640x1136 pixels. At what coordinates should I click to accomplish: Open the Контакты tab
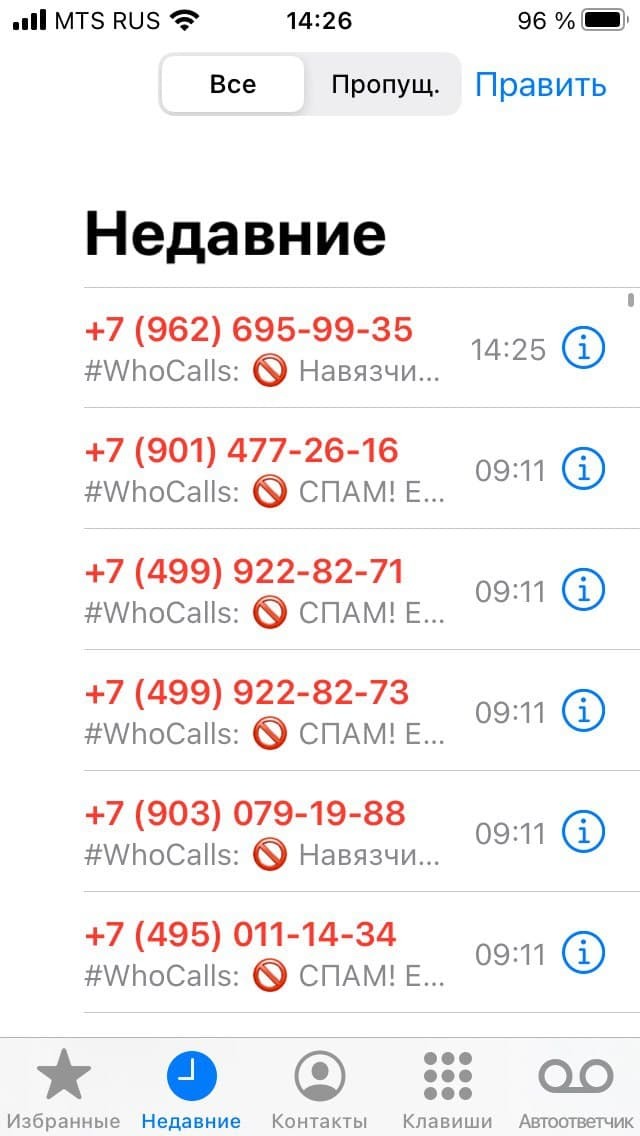tap(319, 1088)
